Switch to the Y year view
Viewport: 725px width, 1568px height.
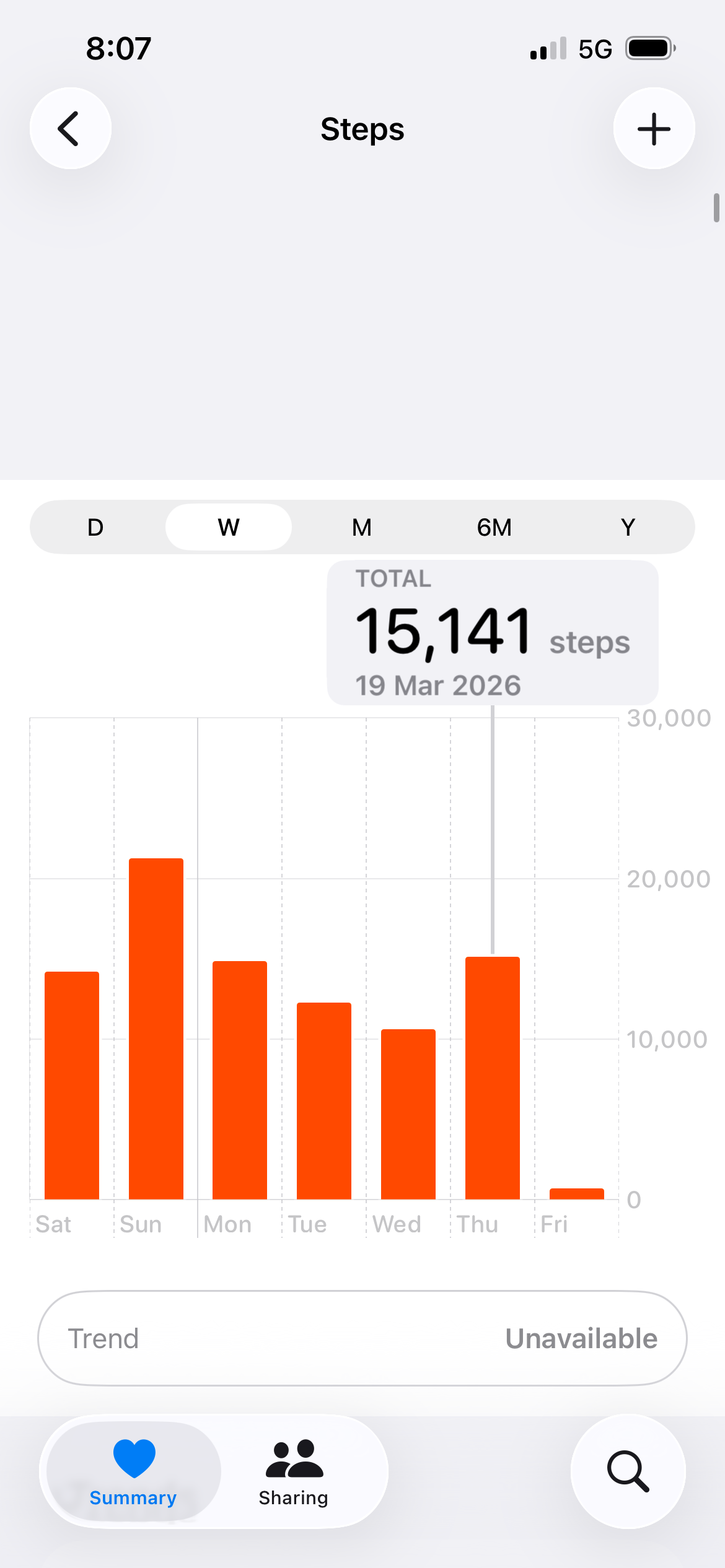(628, 528)
